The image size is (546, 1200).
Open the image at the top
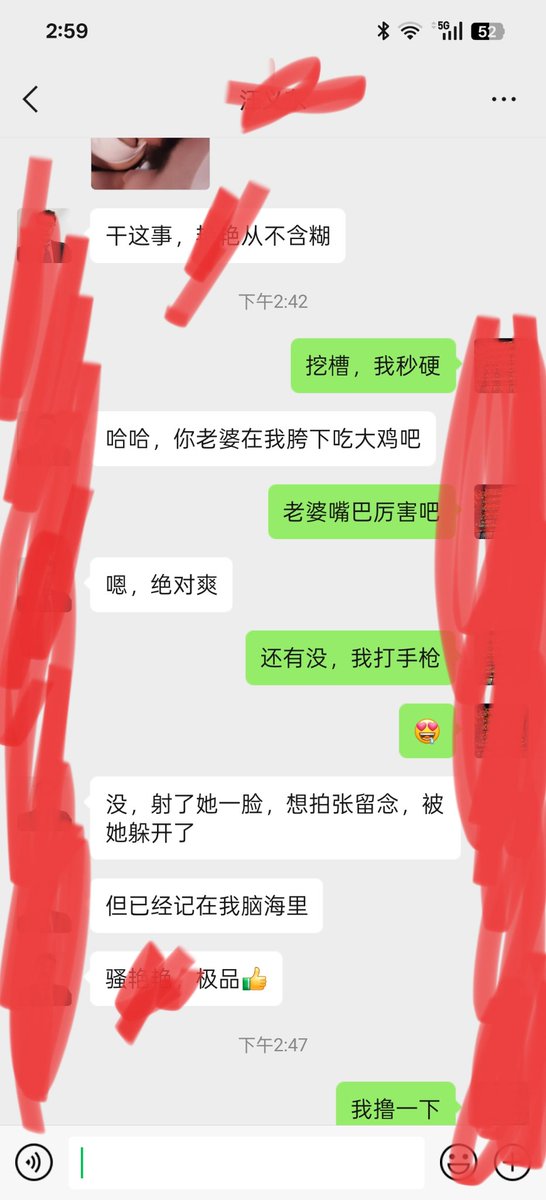tap(150, 163)
